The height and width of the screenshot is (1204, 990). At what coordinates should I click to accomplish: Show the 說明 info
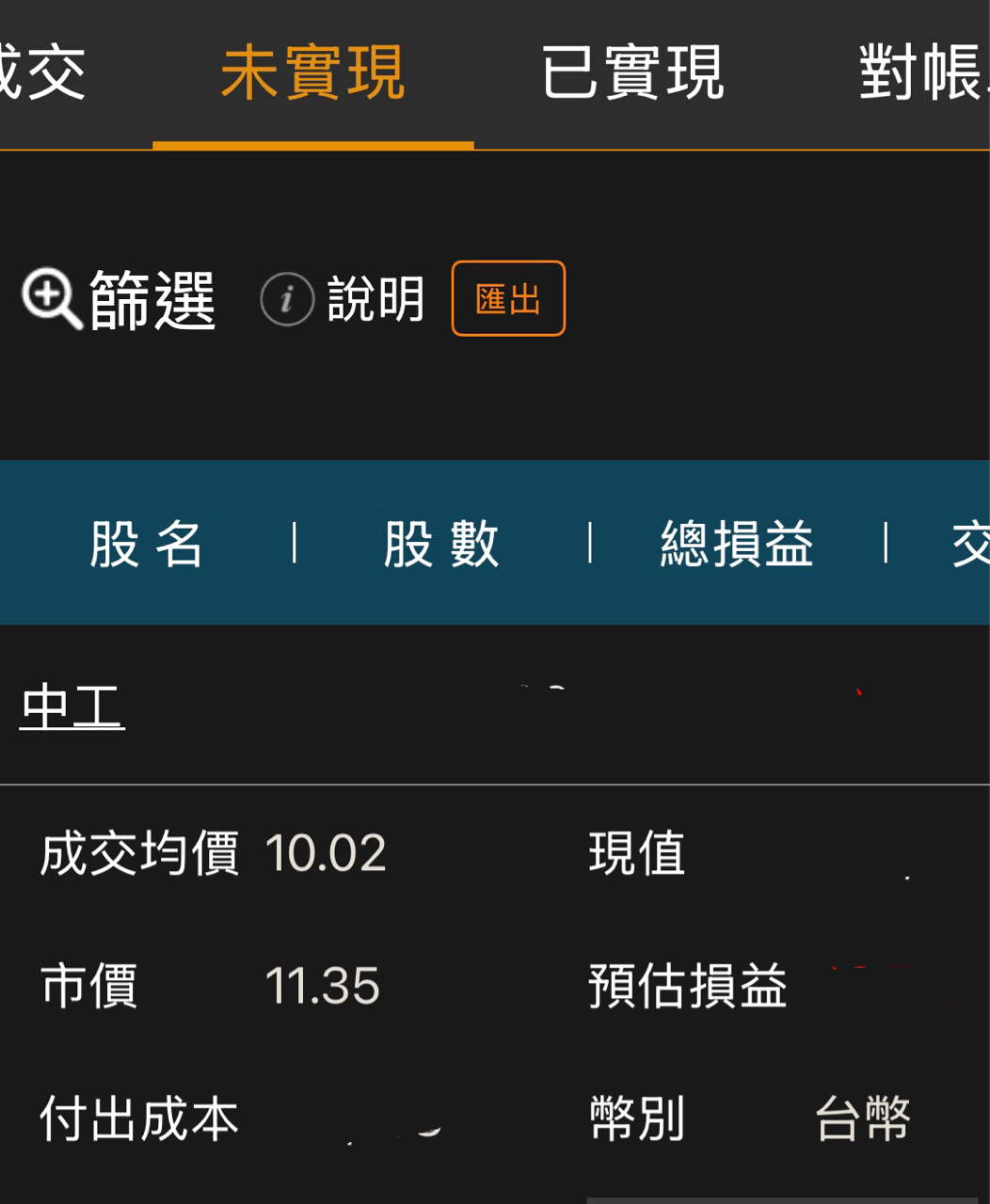tap(343, 300)
